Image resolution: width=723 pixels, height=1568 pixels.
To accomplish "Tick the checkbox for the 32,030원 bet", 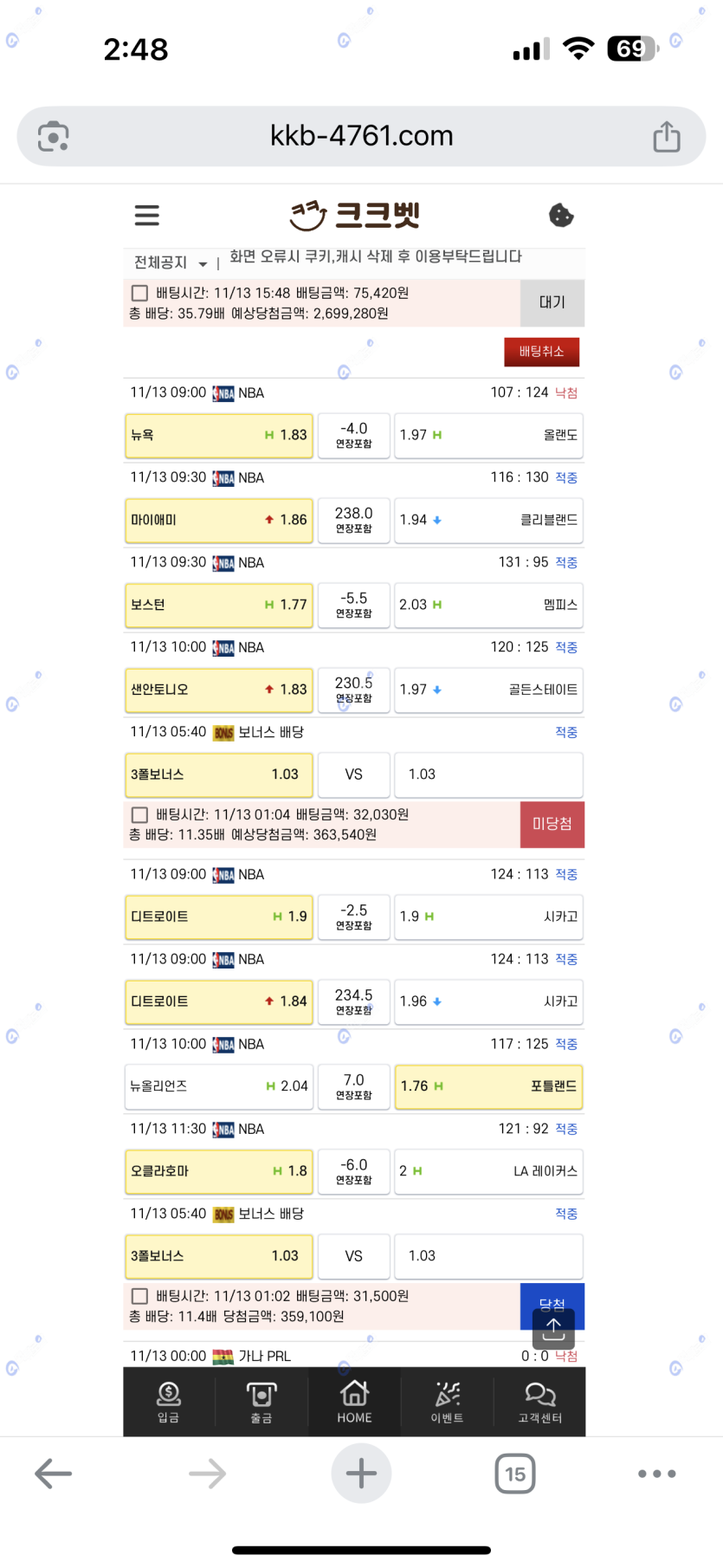I will point(139,814).
